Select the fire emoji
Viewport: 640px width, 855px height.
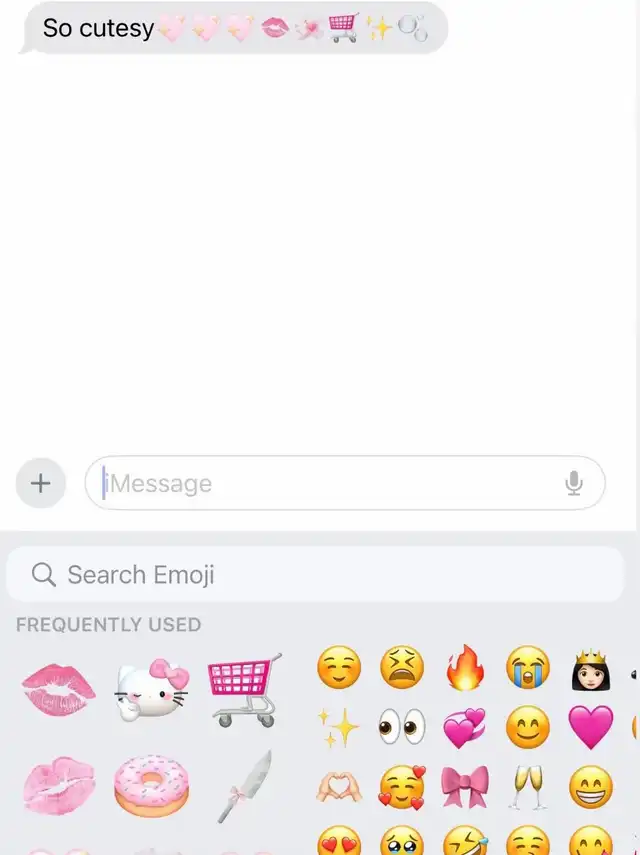[x=465, y=667]
